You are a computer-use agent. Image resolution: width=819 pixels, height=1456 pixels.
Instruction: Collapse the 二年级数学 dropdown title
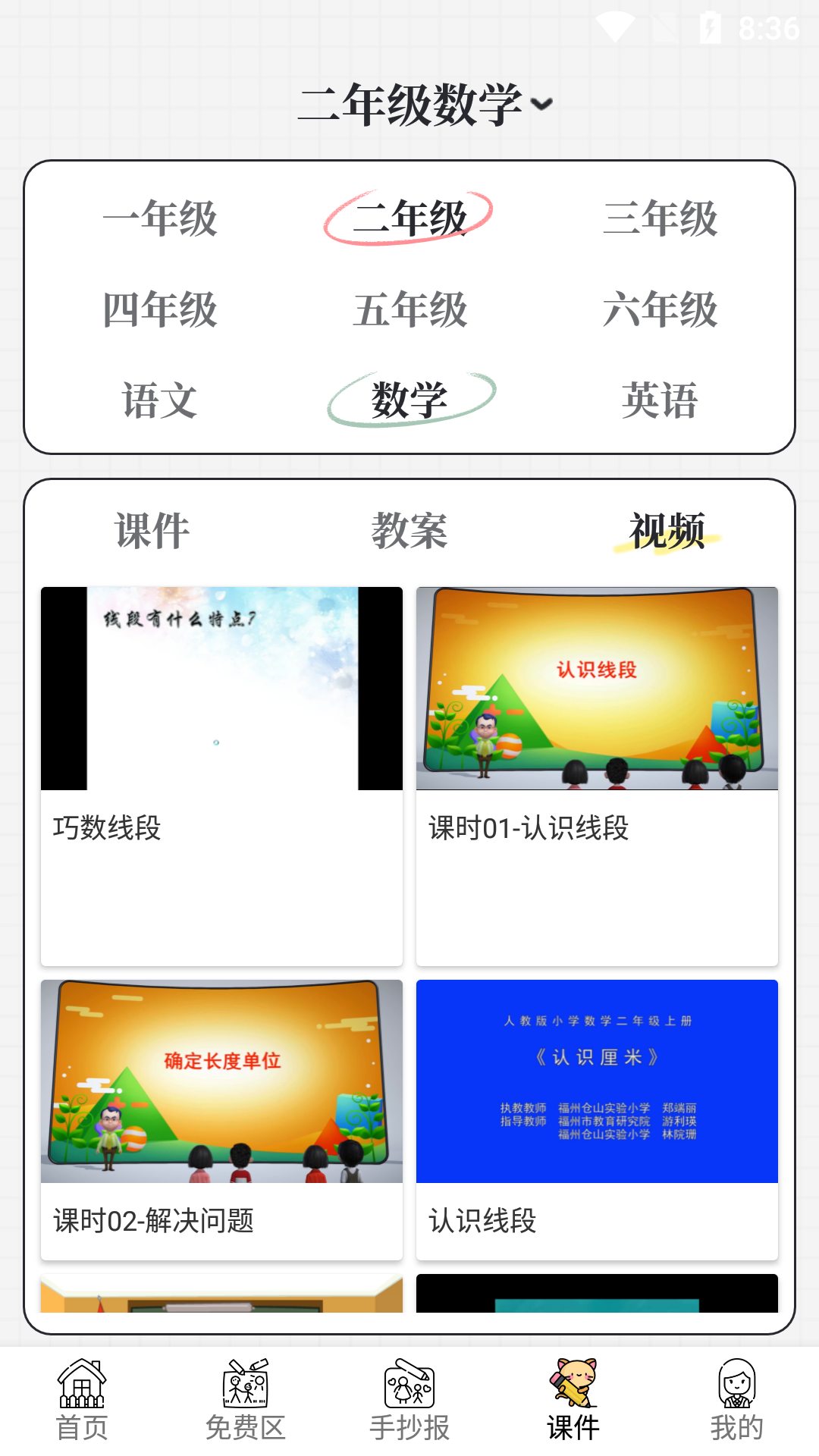(x=425, y=104)
